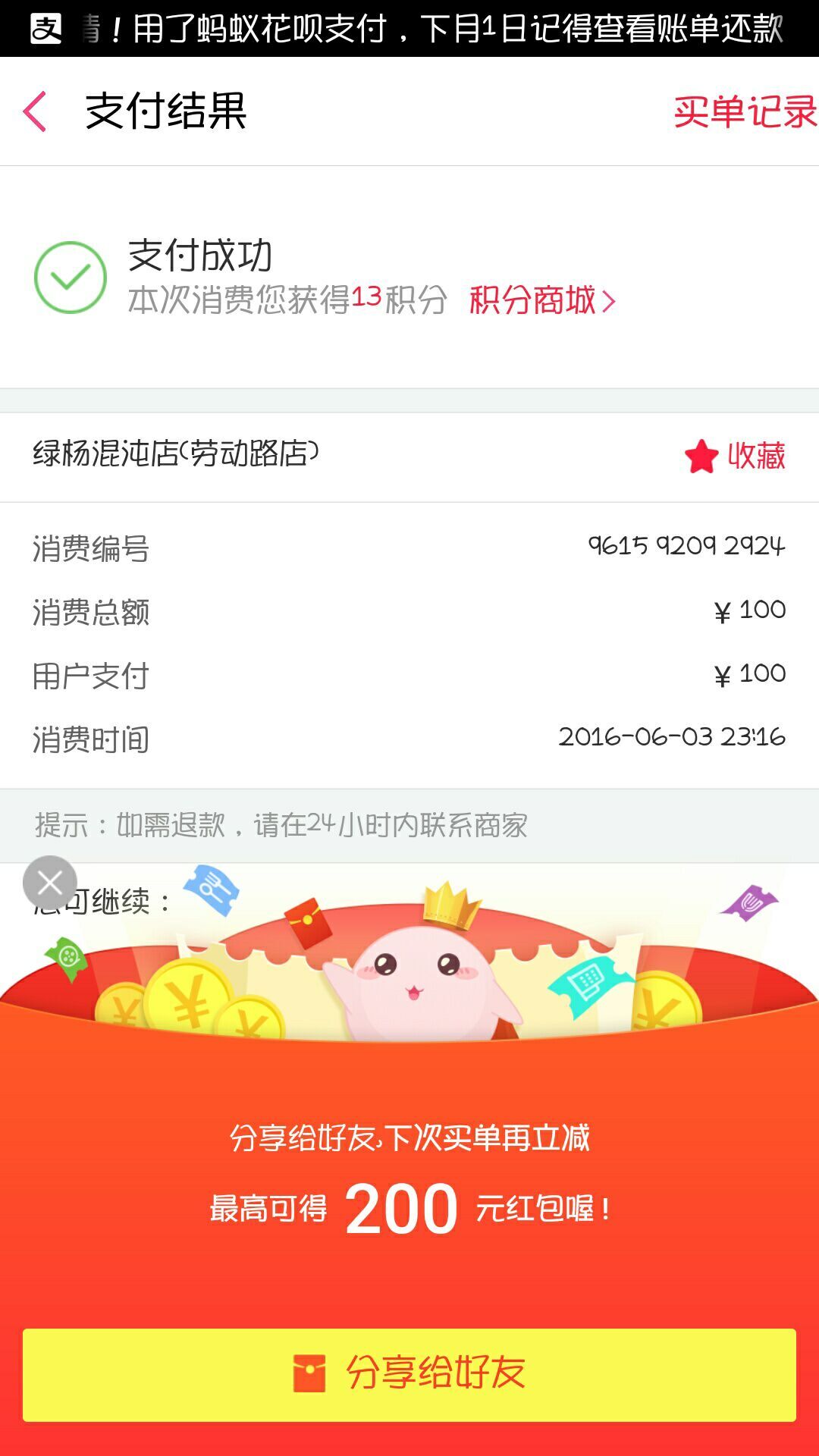Screen dimensions: 819x1456
Task: Open shop 绿杨混沌店(劳动路店)
Action: pyautogui.click(x=176, y=454)
